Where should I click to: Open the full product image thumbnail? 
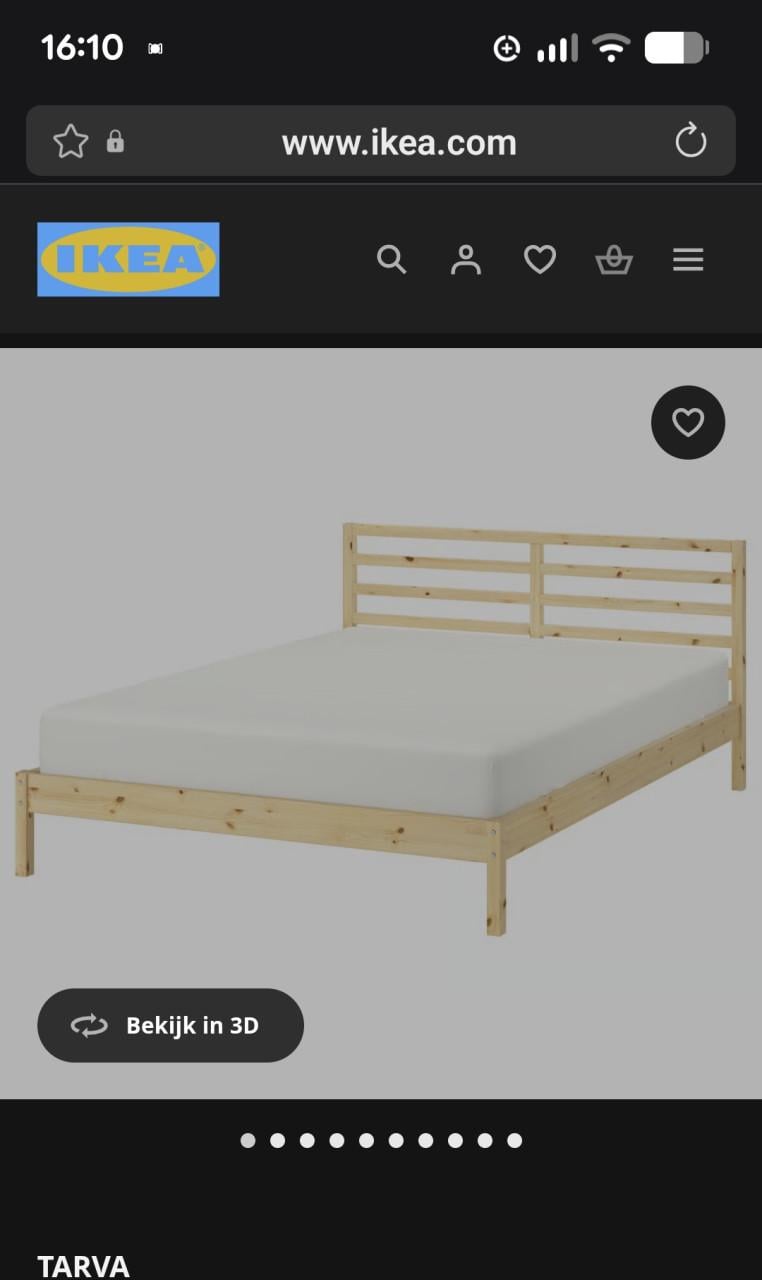click(x=380, y=720)
